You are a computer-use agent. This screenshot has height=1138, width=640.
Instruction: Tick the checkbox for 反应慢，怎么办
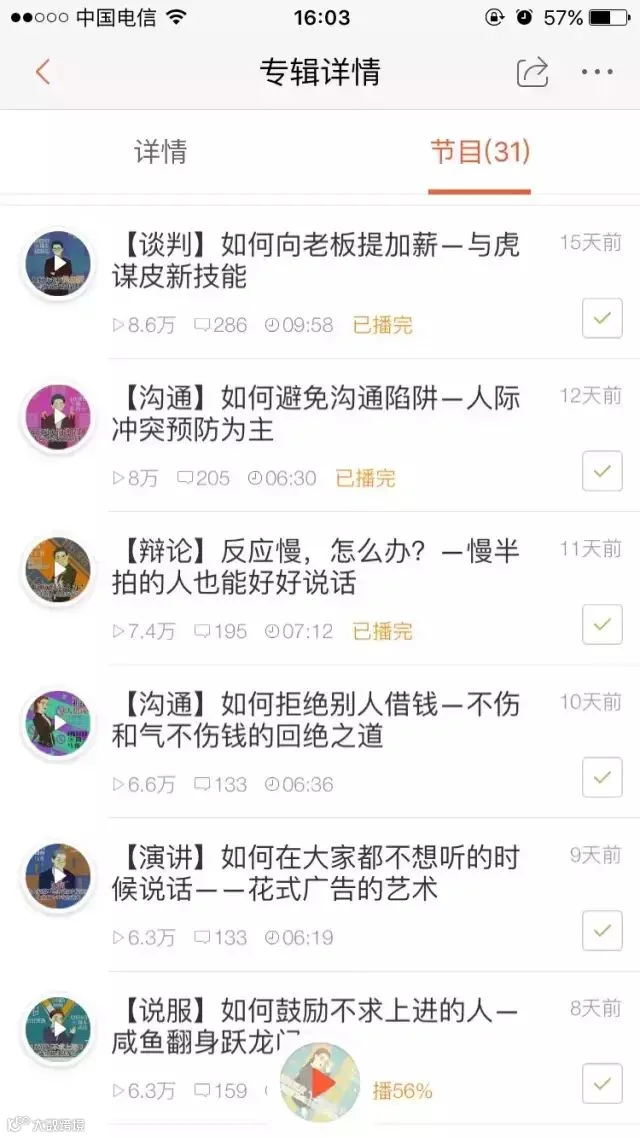tap(602, 624)
